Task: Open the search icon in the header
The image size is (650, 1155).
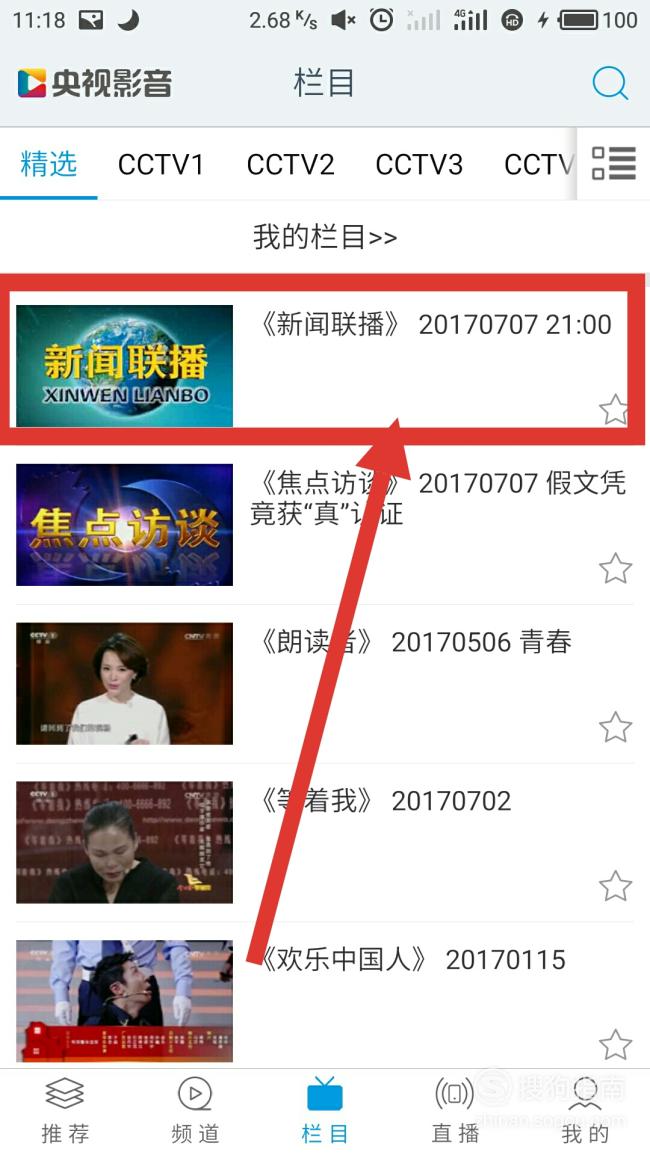Action: [x=610, y=82]
